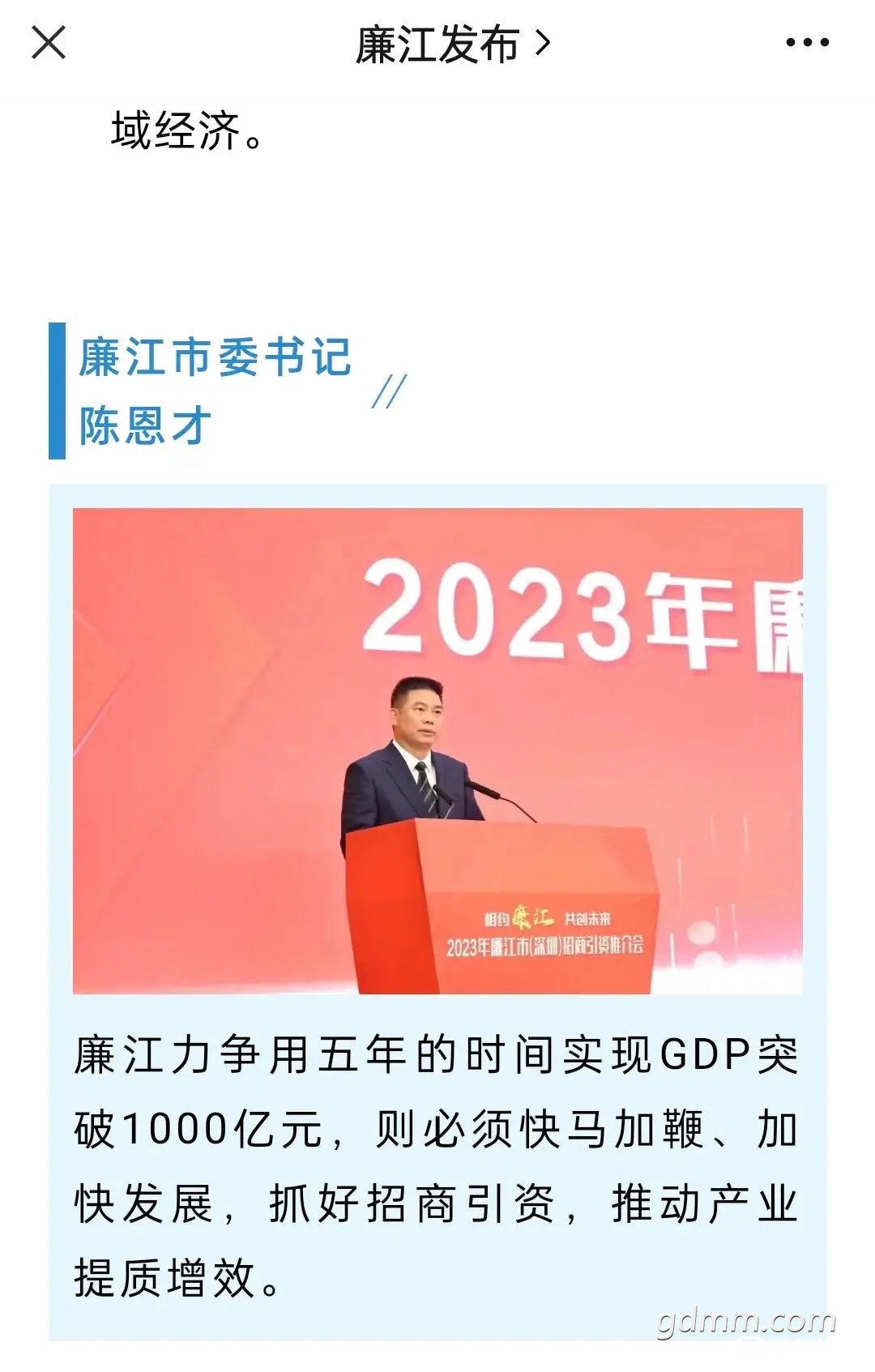The width and height of the screenshot is (875, 1372).
Task: Open the three-dot more options menu
Action: [x=807, y=43]
